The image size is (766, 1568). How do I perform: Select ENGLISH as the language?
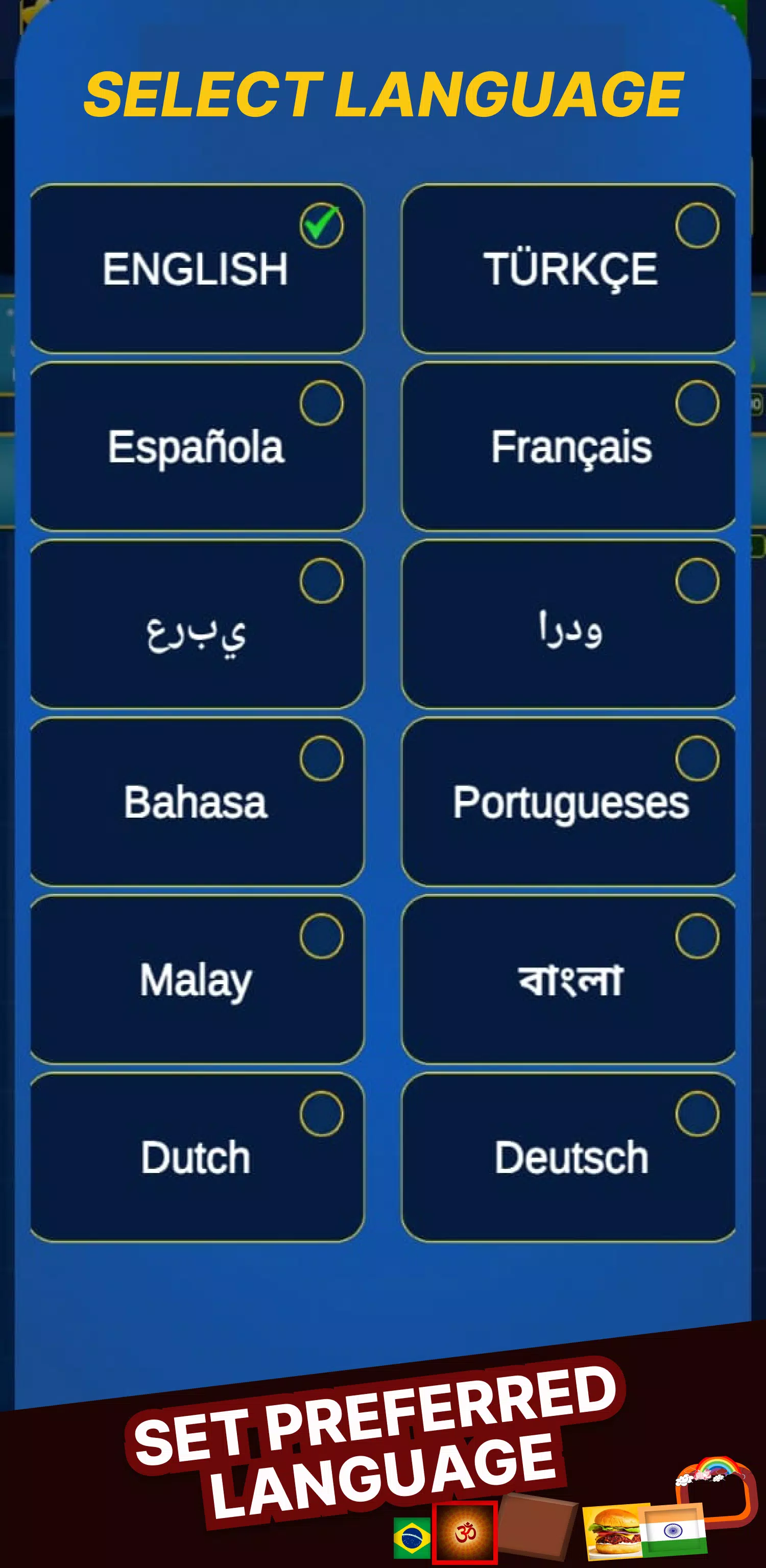coord(197,268)
